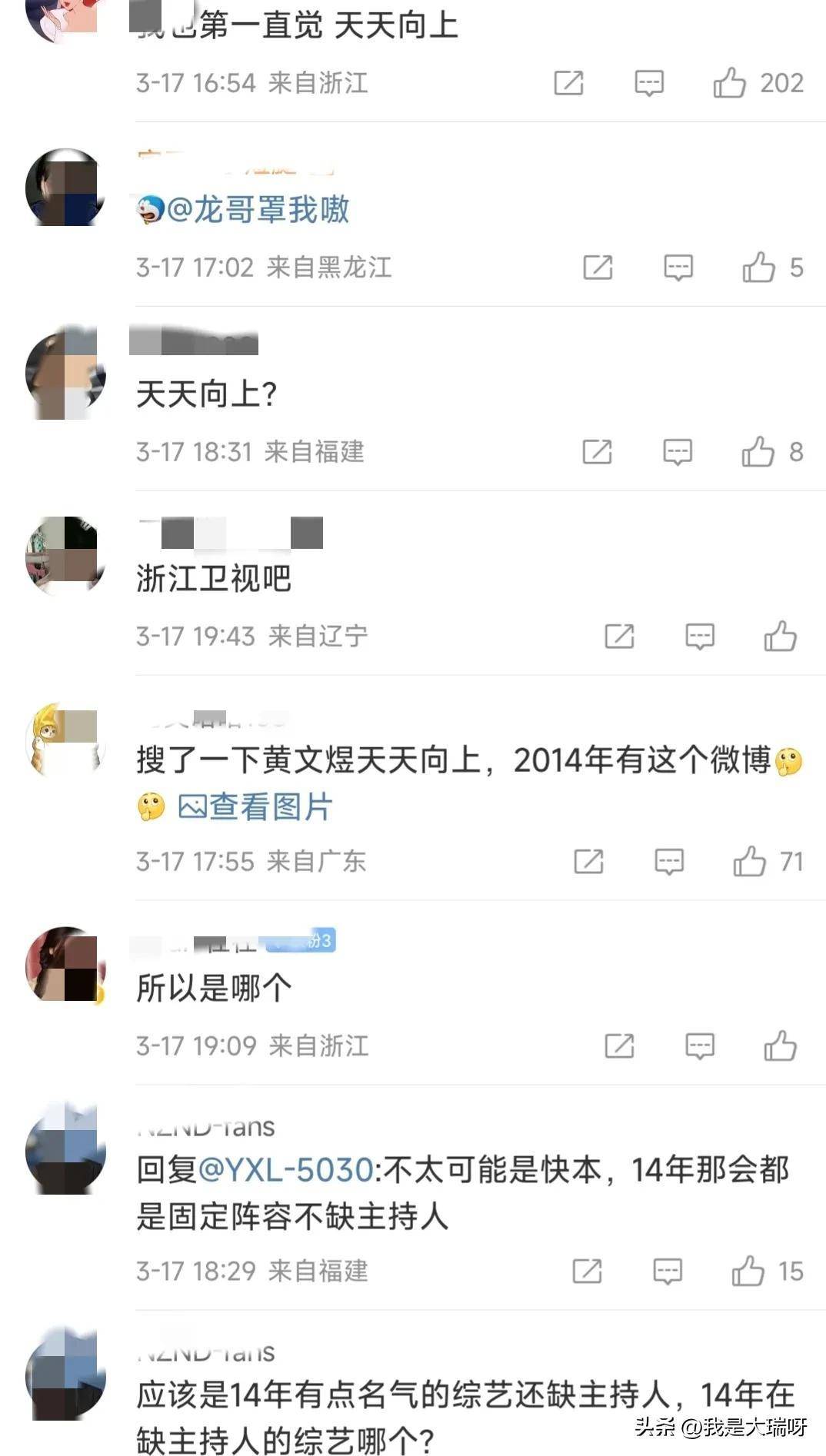Reply to the 所以是哪个 comment
Viewport: 826px width, 1456px height.
click(699, 1046)
